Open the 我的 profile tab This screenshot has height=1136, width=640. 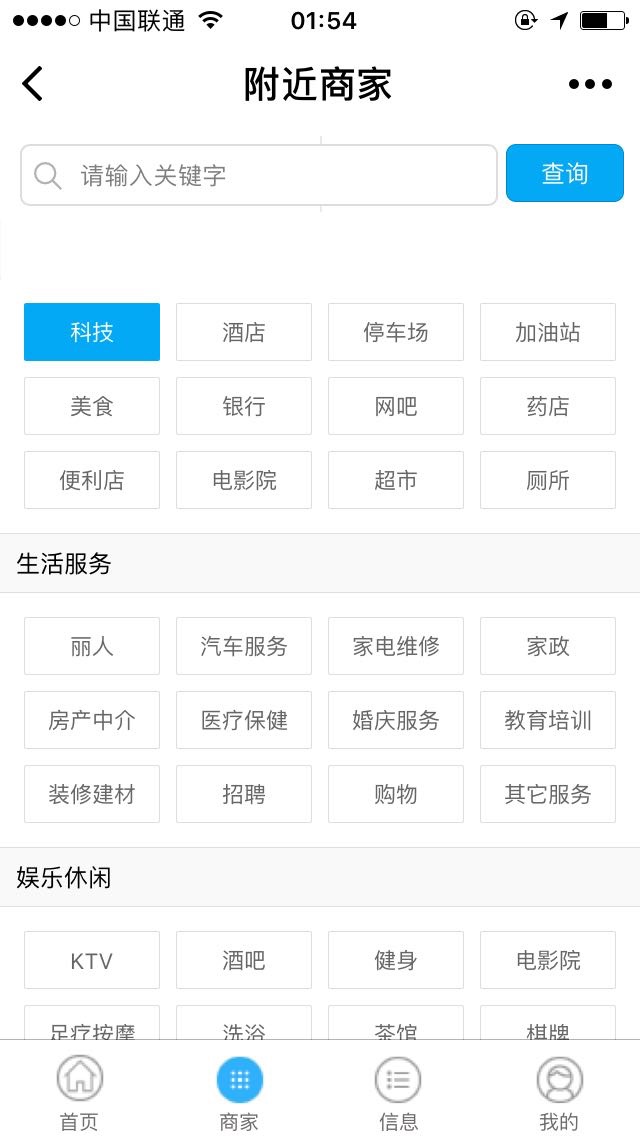(x=559, y=1092)
